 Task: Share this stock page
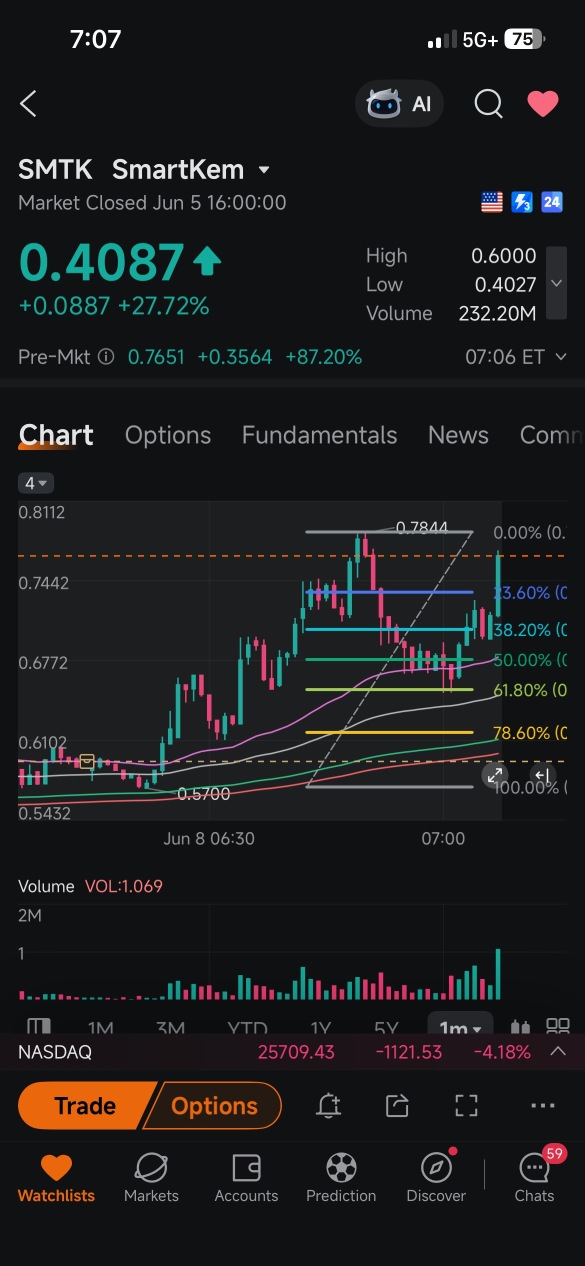[397, 1106]
